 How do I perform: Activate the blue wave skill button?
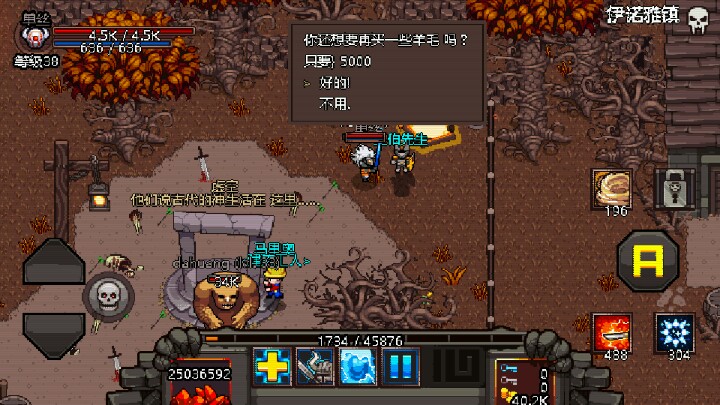pos(357,365)
